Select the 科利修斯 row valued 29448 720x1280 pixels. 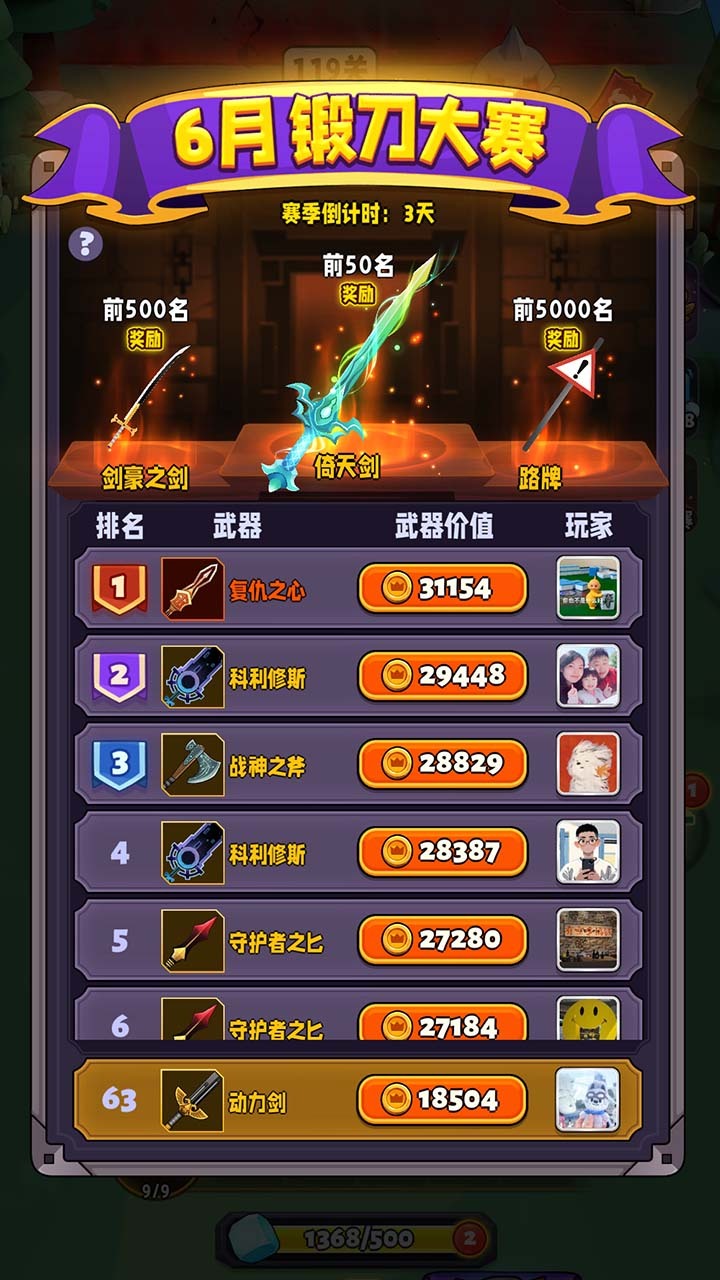358,676
